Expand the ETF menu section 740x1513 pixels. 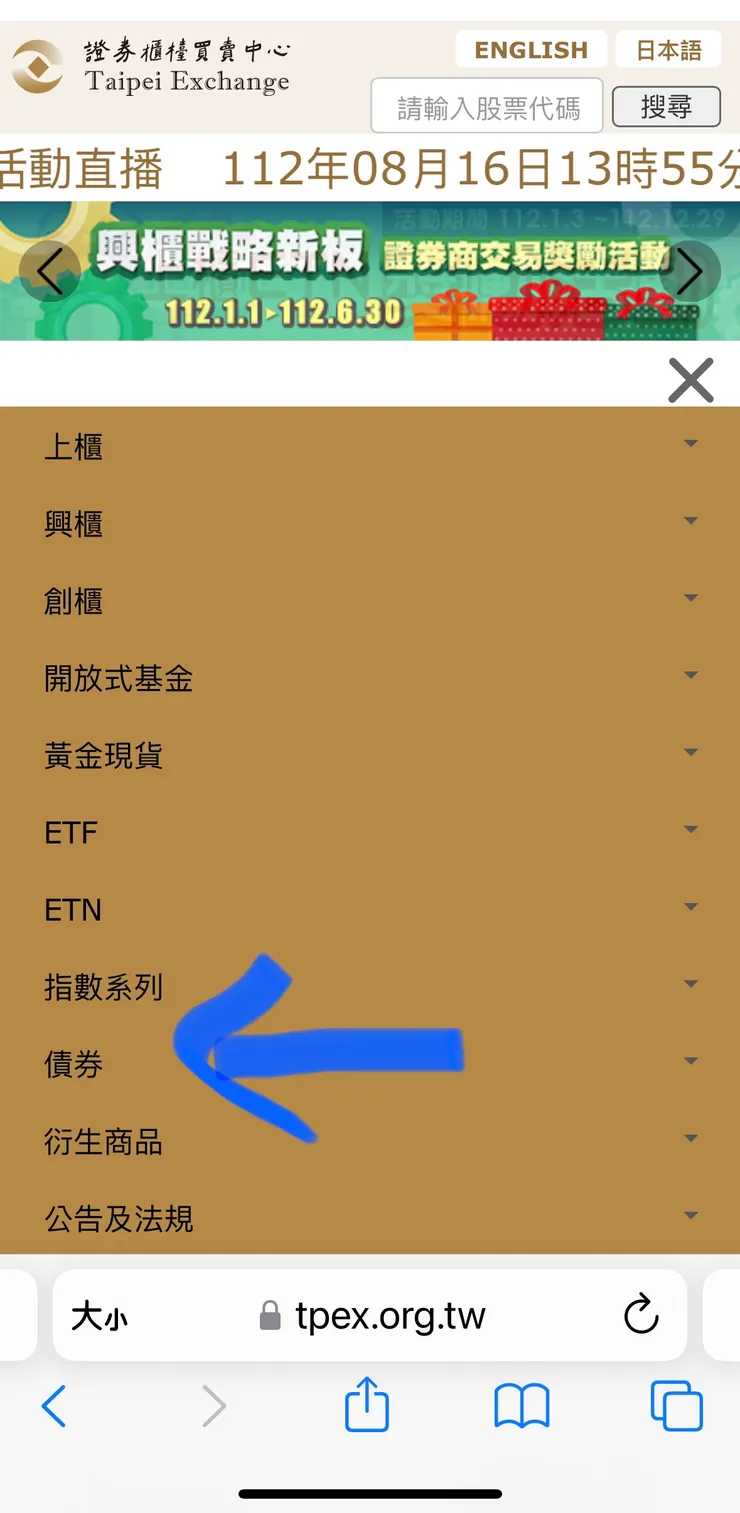[x=691, y=828]
